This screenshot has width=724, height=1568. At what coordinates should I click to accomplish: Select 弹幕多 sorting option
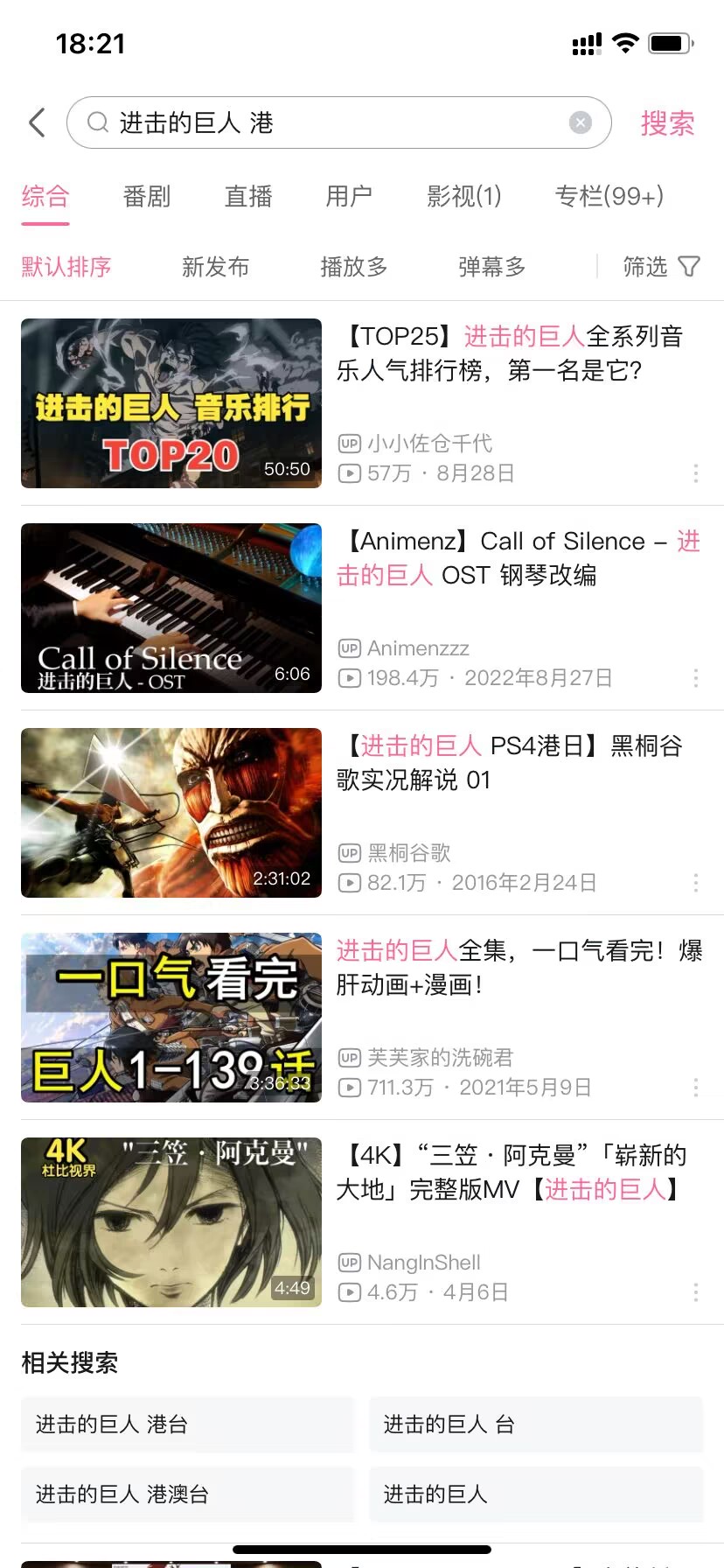point(491,267)
